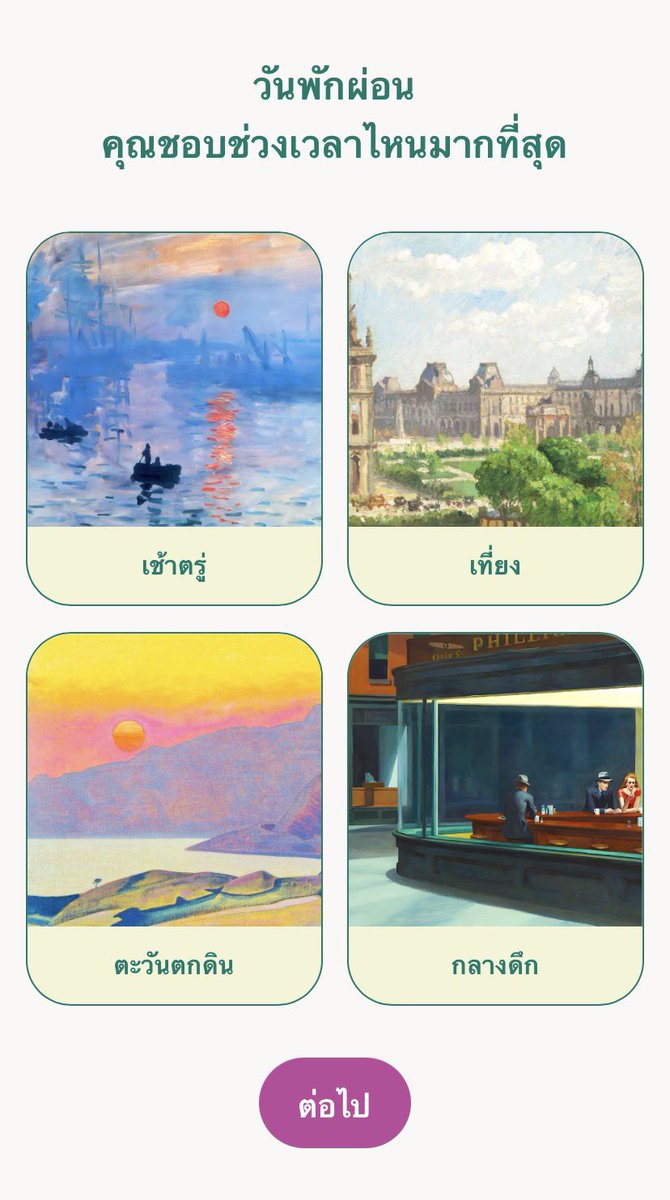
Task: Select the เช้าตรู่ sunrise card
Action: (x=174, y=419)
